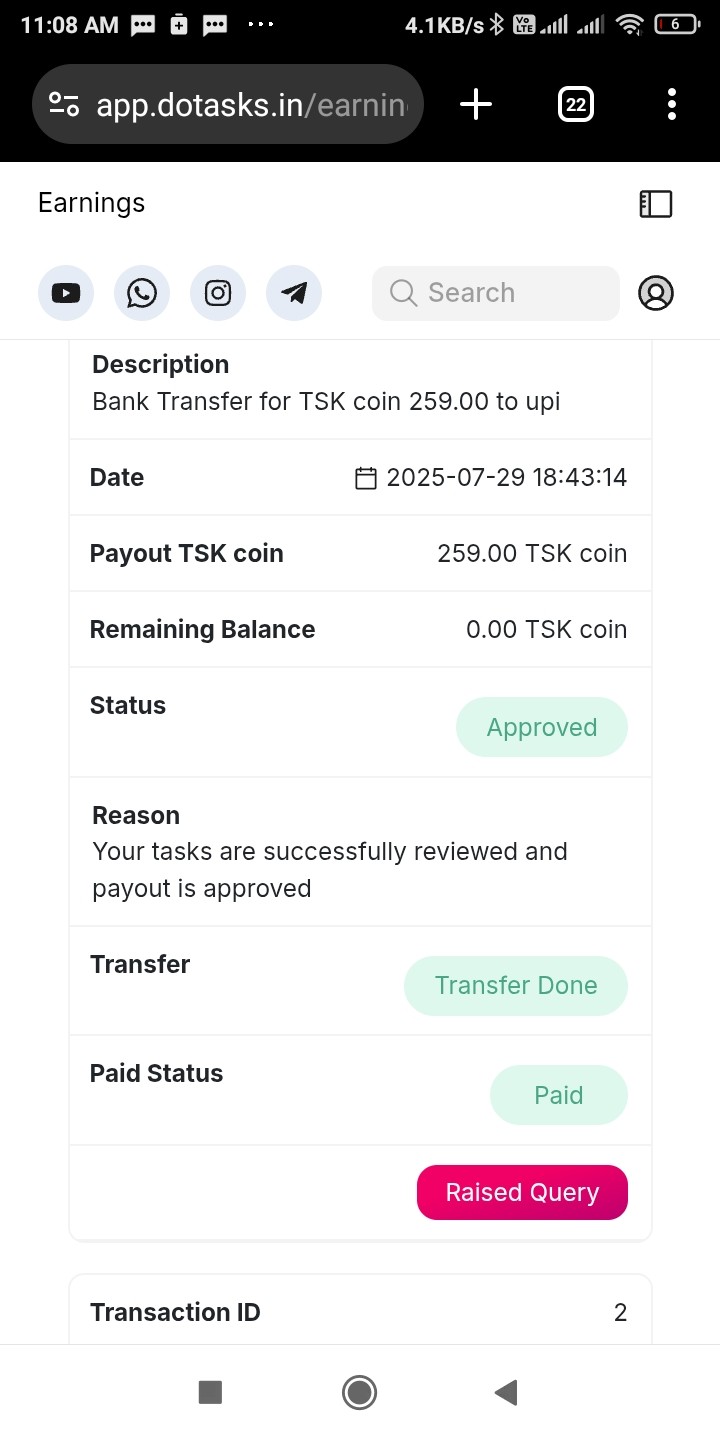Go to the phone home screen
This screenshot has height=1440, width=720.
pyautogui.click(x=359, y=1392)
